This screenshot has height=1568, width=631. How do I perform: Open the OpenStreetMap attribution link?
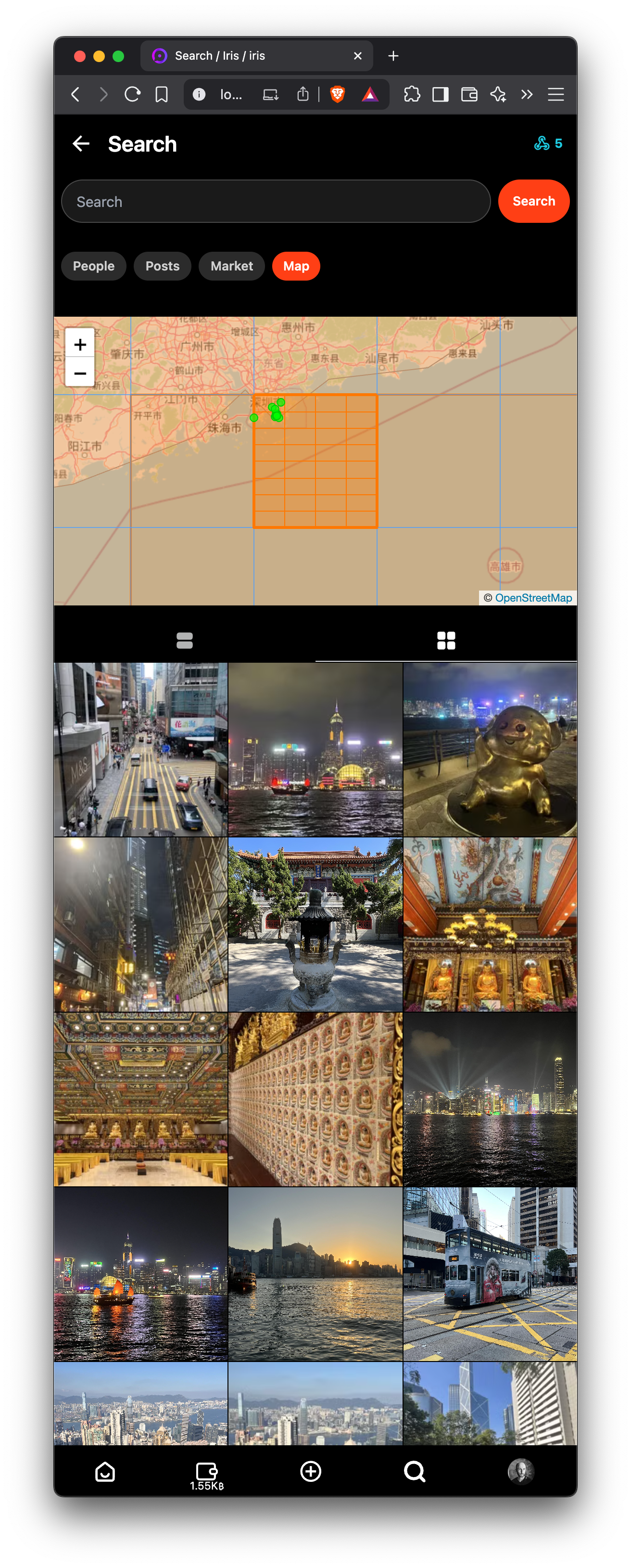(x=533, y=598)
